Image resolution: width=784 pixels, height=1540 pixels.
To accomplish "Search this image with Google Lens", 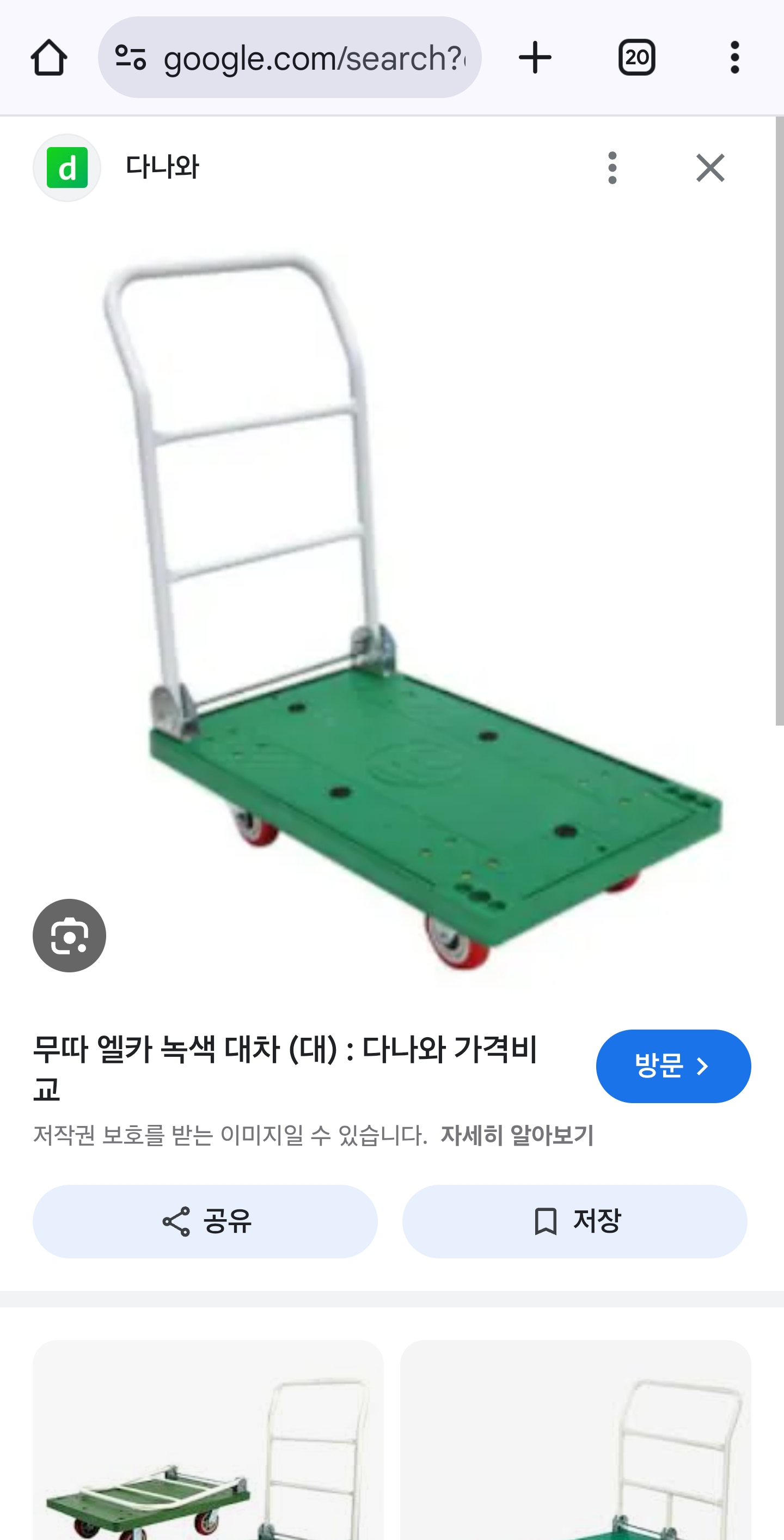I will 69,935.
